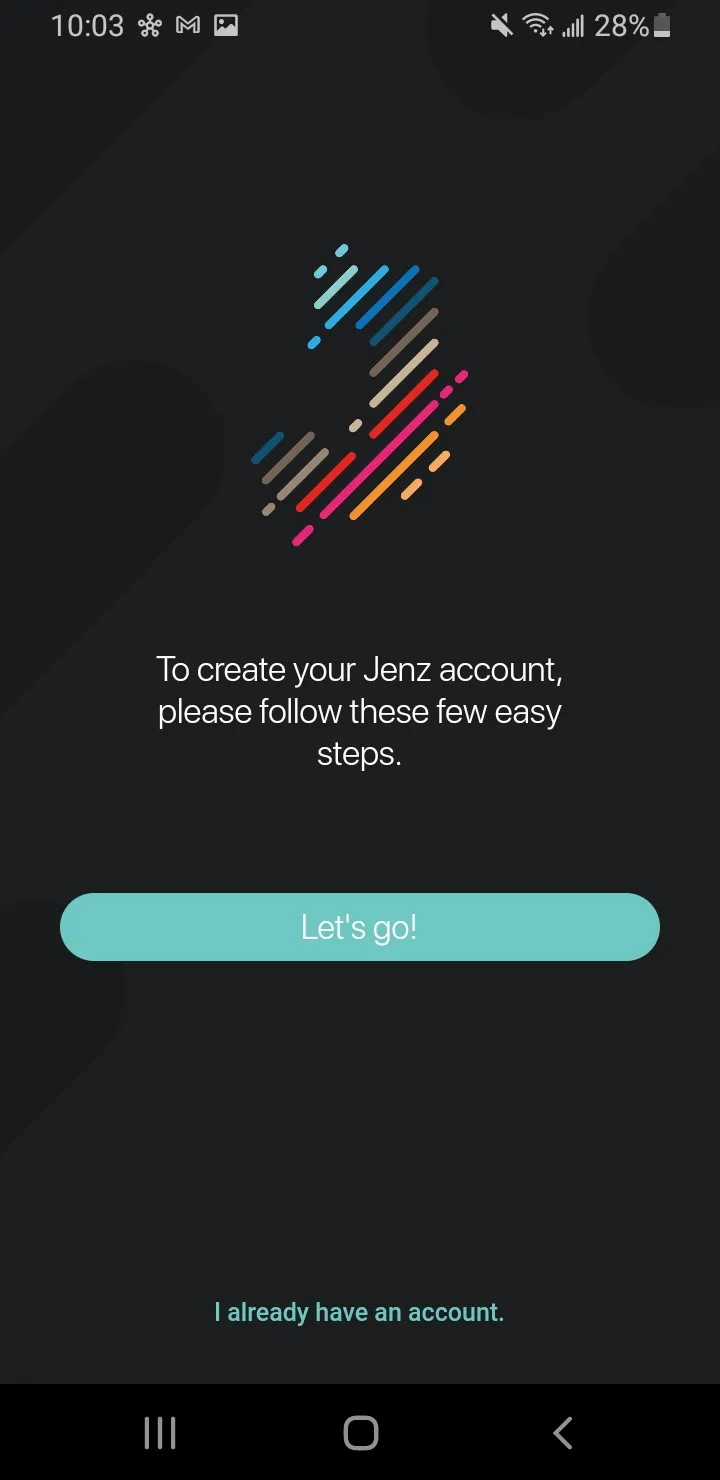Open the recent apps view
Screen dimensions: 720x1480
160,1432
